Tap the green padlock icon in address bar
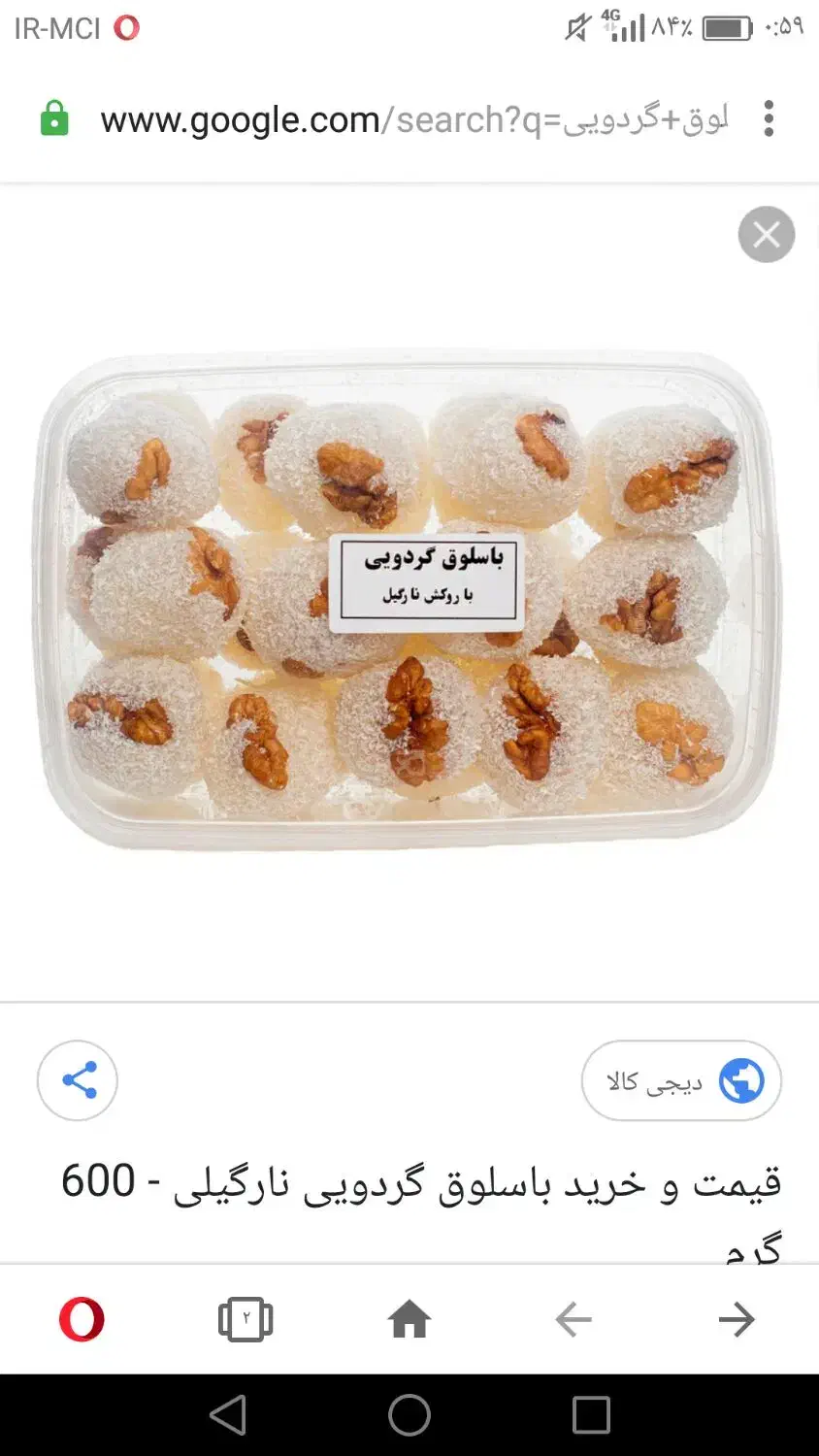819x1456 pixels. (55, 119)
